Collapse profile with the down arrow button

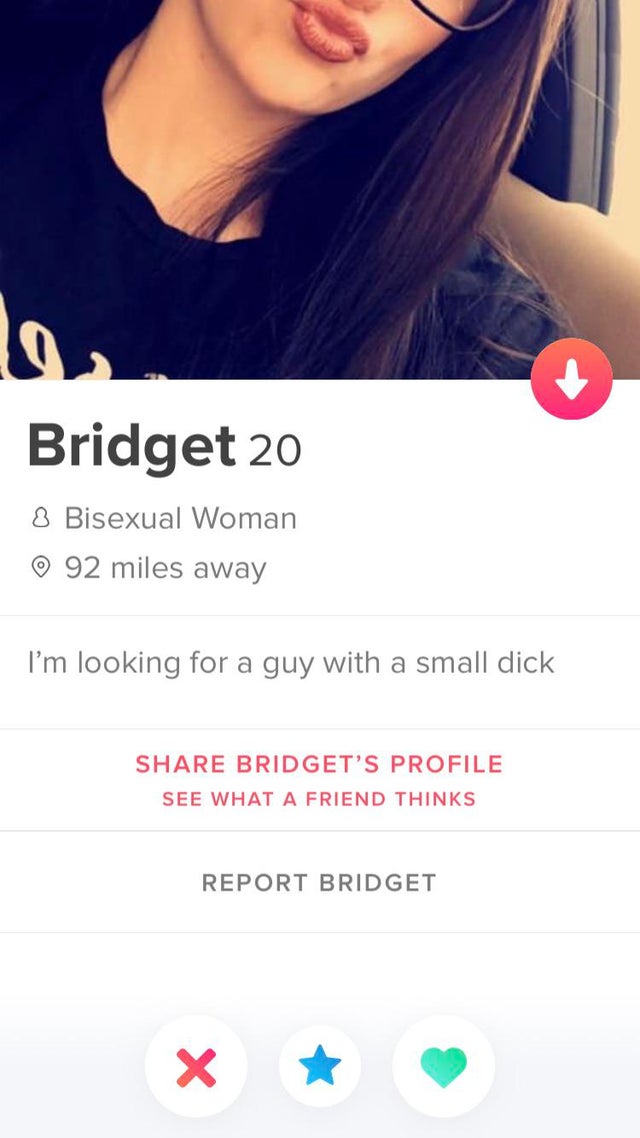[x=571, y=379]
